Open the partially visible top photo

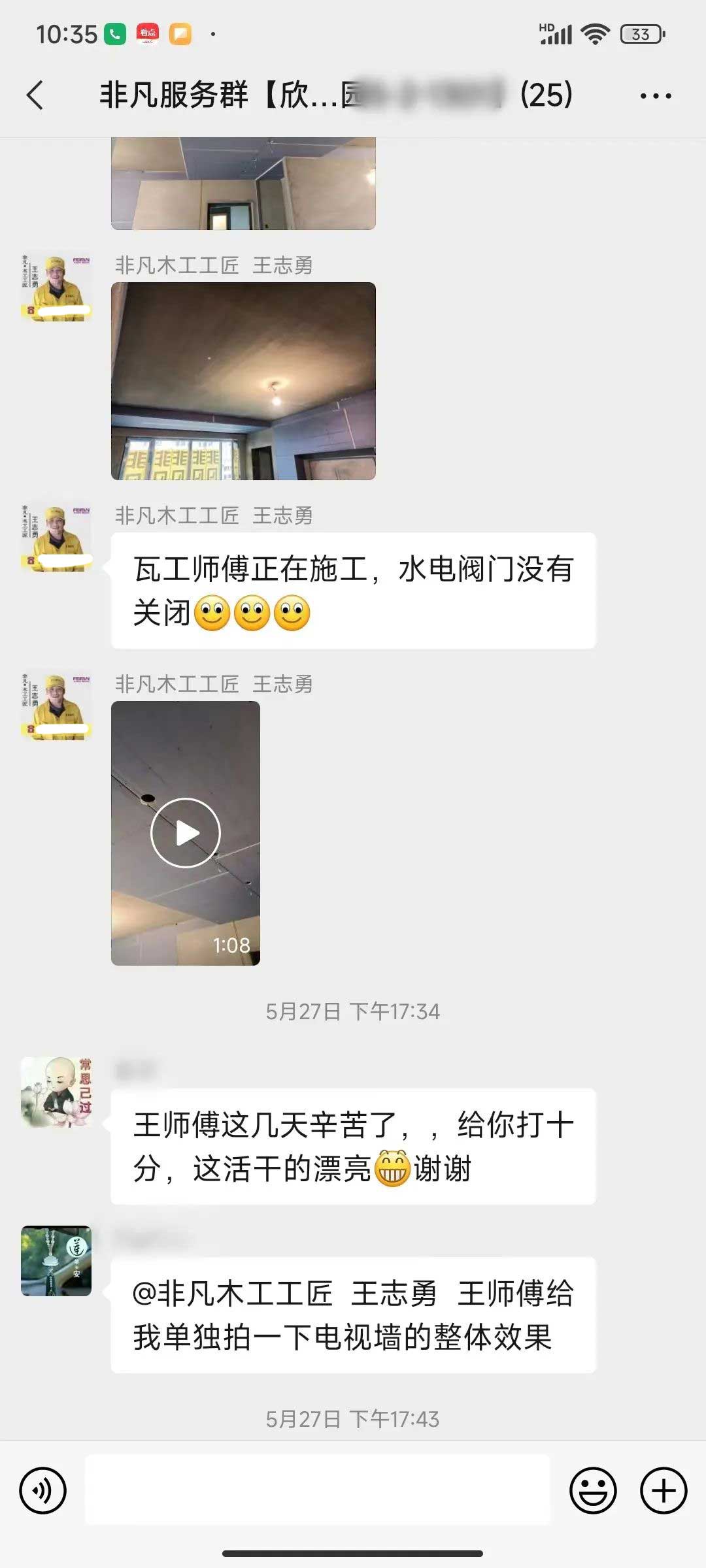pos(243,184)
